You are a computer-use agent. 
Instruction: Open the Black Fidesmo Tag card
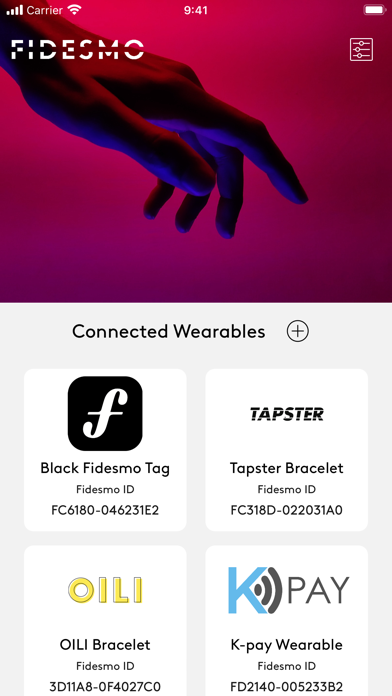click(105, 450)
